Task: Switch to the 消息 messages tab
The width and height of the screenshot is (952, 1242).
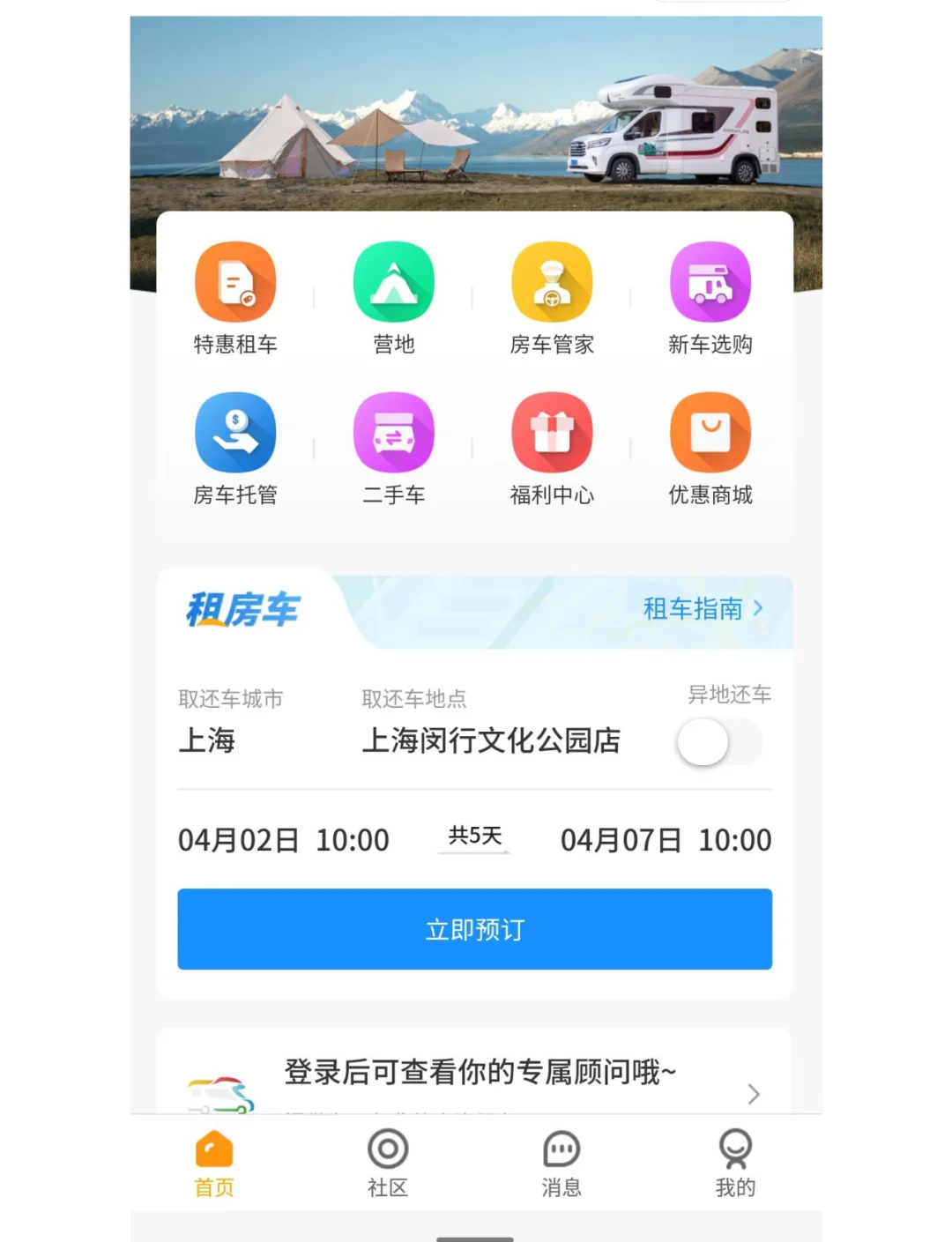Action: (562, 1163)
